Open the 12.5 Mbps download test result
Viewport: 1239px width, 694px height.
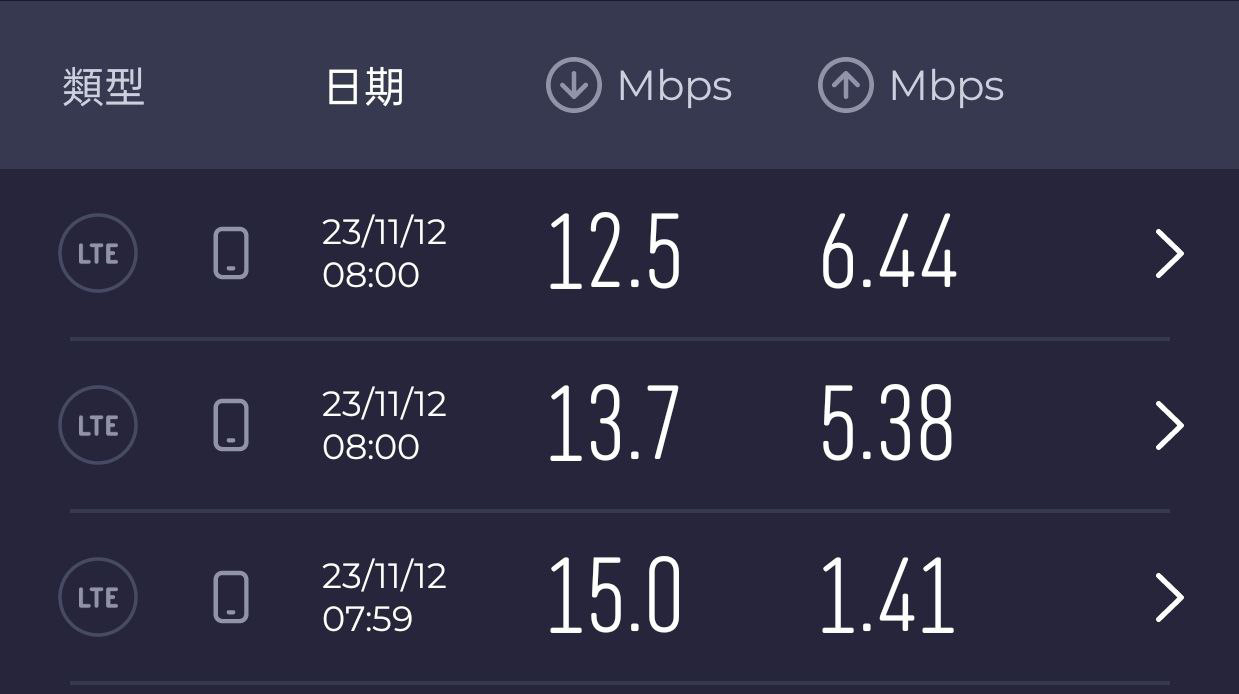click(x=1169, y=254)
